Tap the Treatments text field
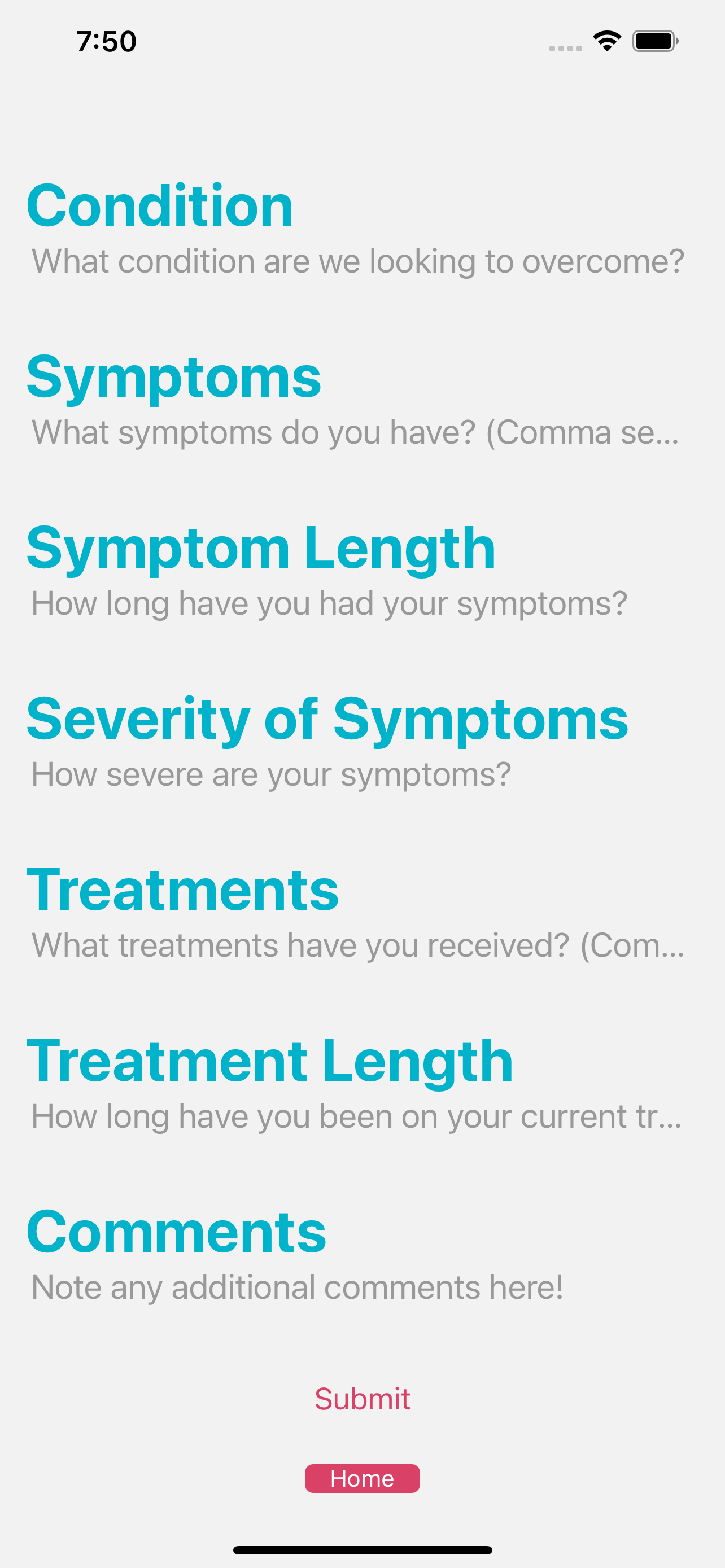 coord(358,945)
